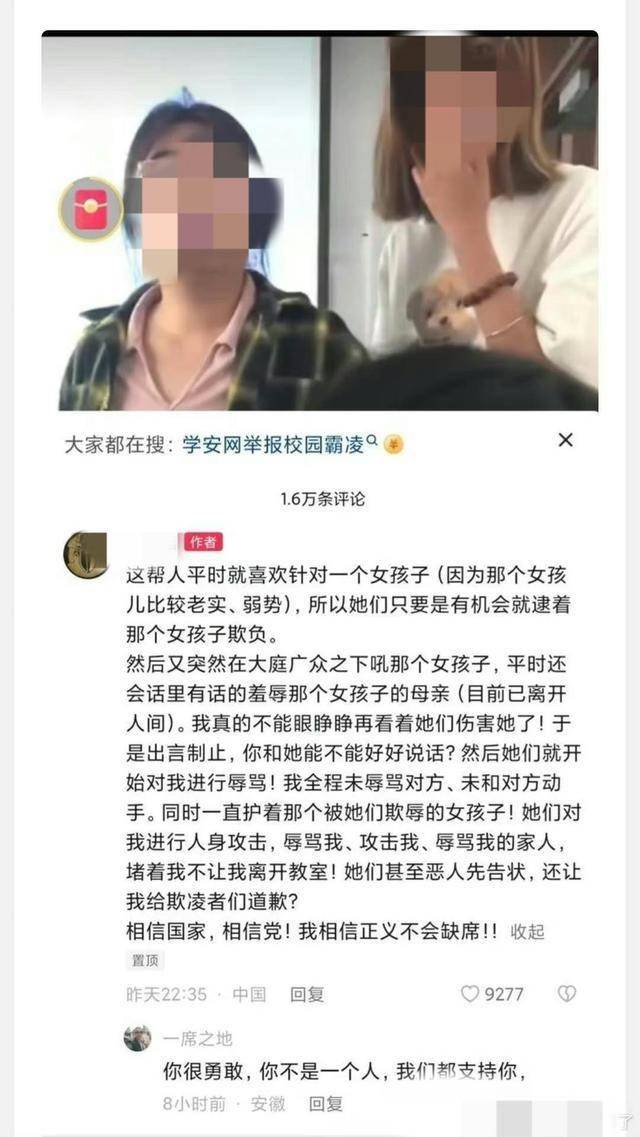Like the author's comment with 9277 likes
The image size is (640, 1137).
tap(470, 993)
